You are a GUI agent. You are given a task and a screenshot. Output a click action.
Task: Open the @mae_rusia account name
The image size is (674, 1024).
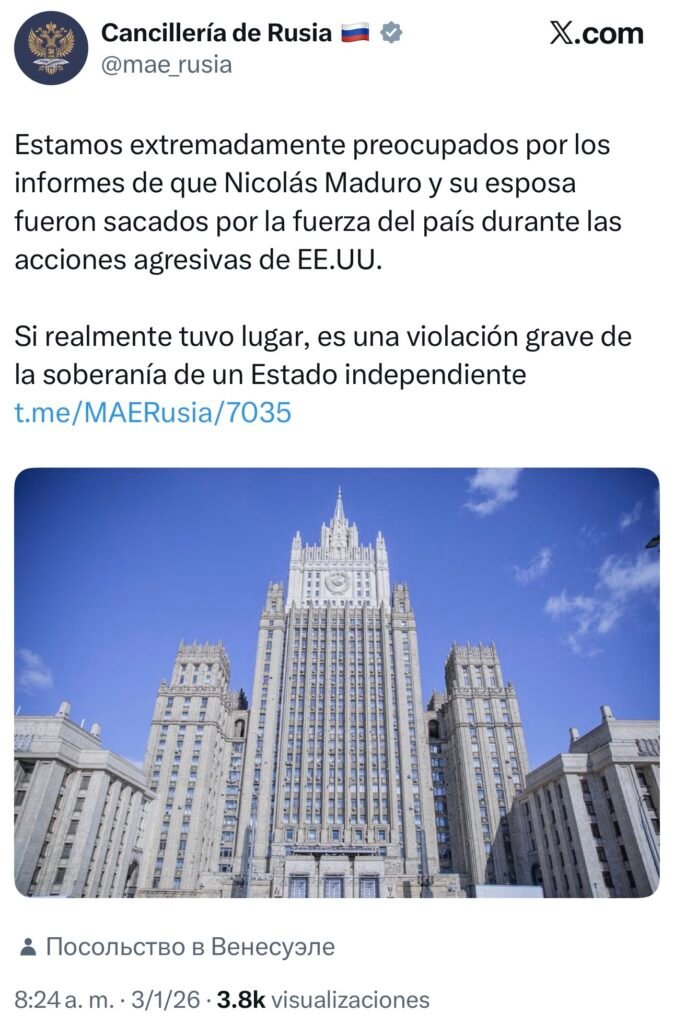pos(166,65)
